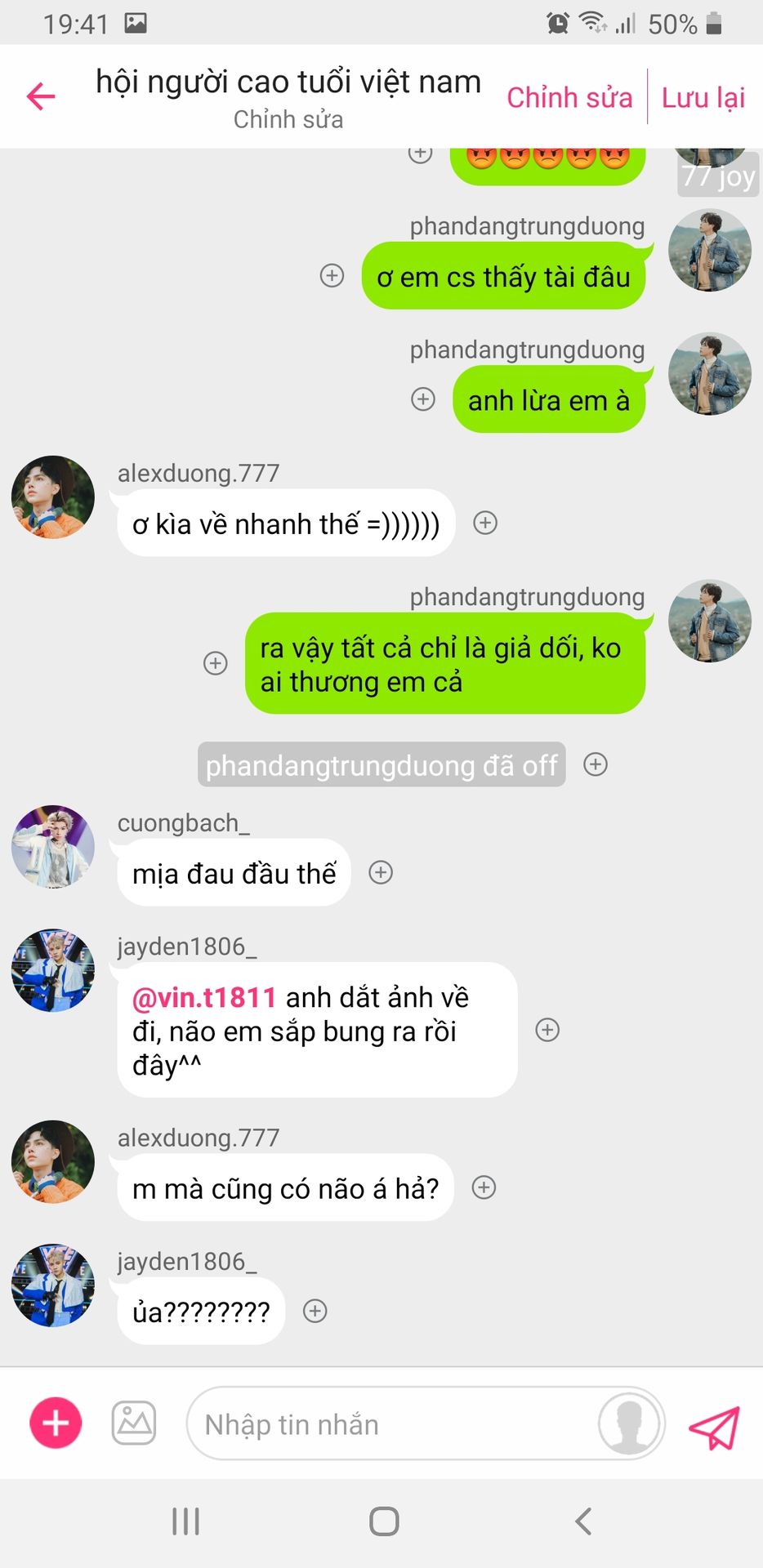Send the message with the paper plane
Screen dimensions: 763x1568
(714, 1427)
